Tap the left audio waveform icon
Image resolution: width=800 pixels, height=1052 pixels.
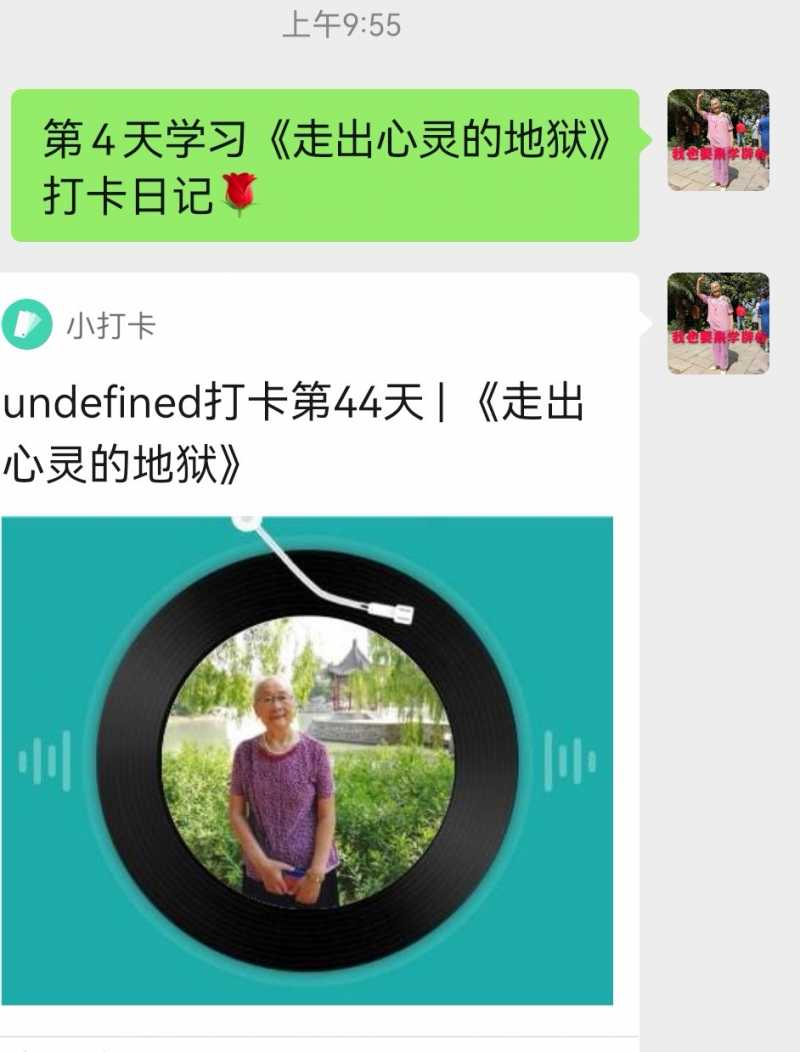tap(45, 758)
